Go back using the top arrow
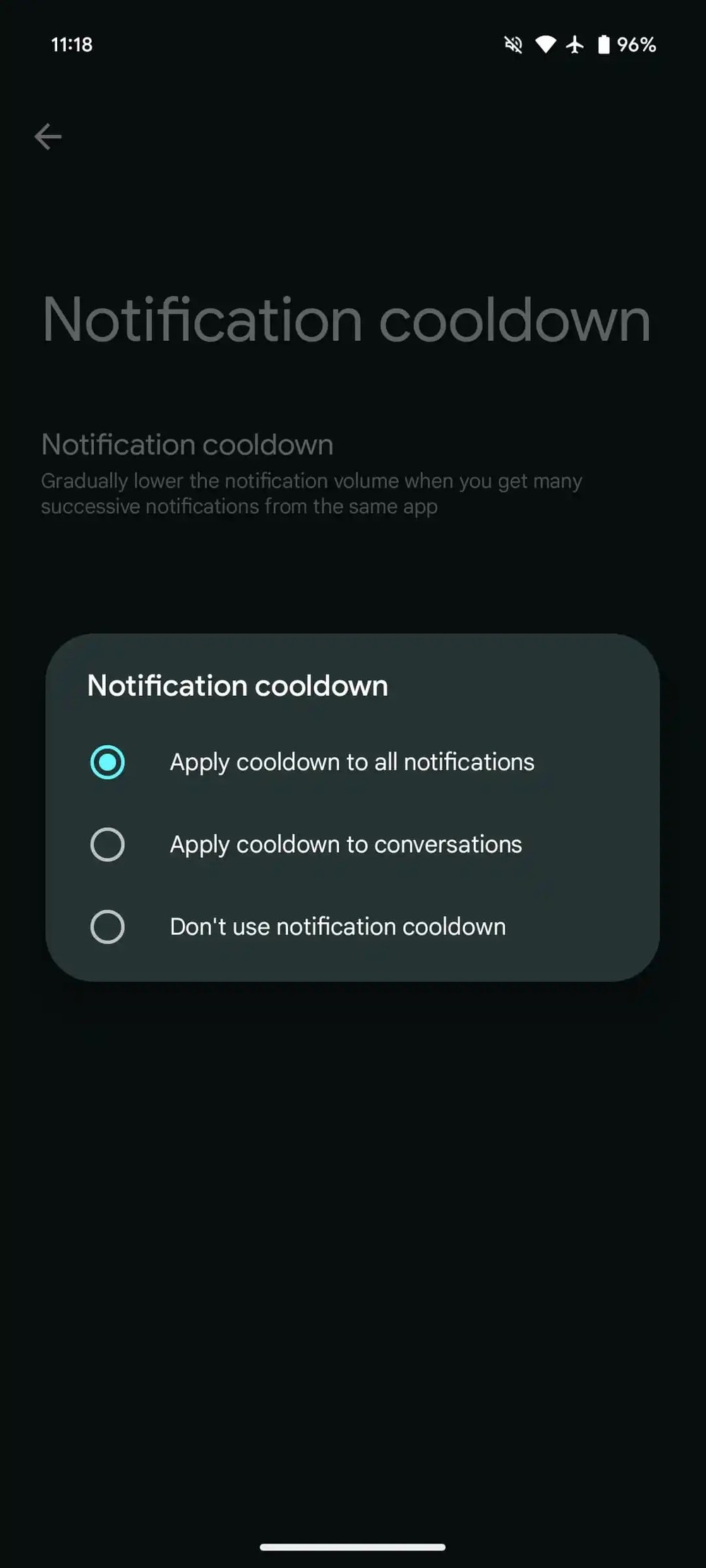 (x=48, y=137)
